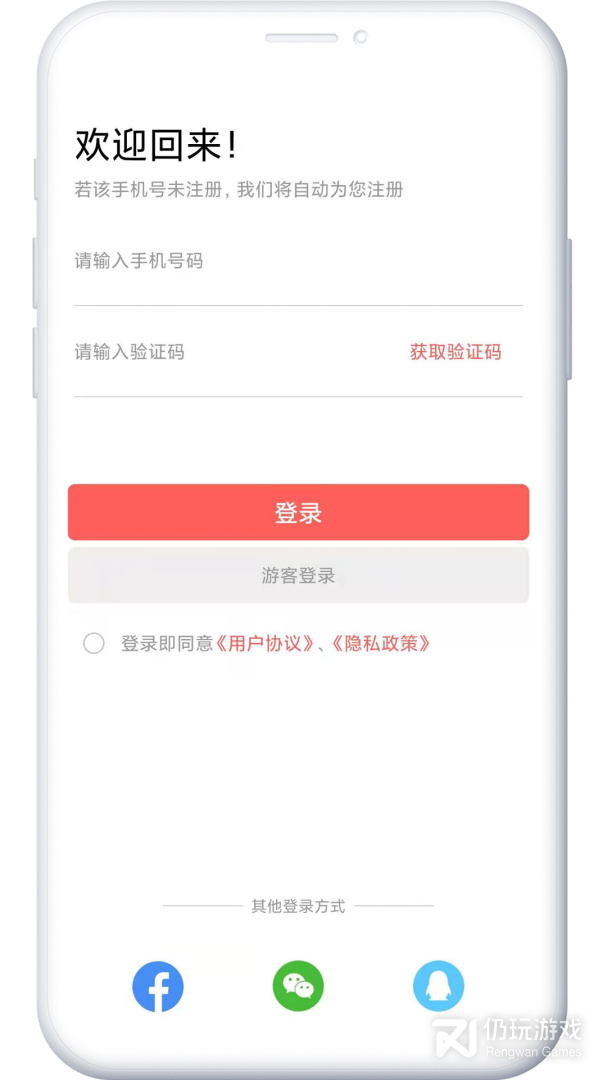Viewport: 607px width, 1080px height.
Task: Check the agreement consent circle
Action: pyautogui.click(x=94, y=643)
